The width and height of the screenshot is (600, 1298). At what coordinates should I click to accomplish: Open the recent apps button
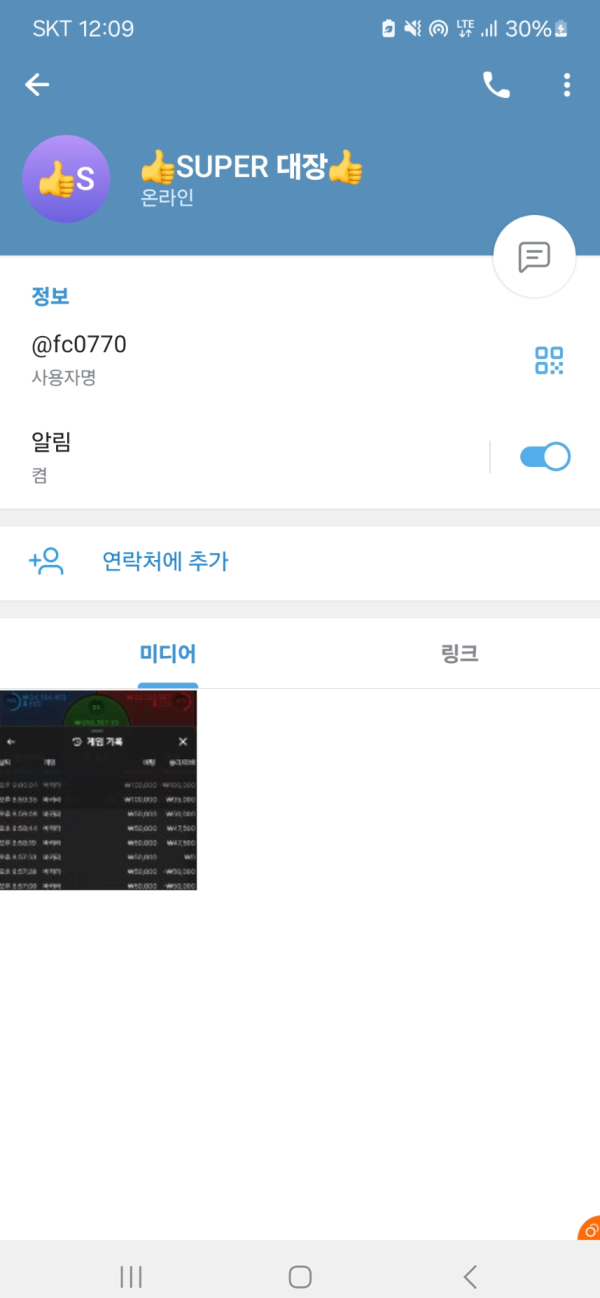pos(131,1276)
